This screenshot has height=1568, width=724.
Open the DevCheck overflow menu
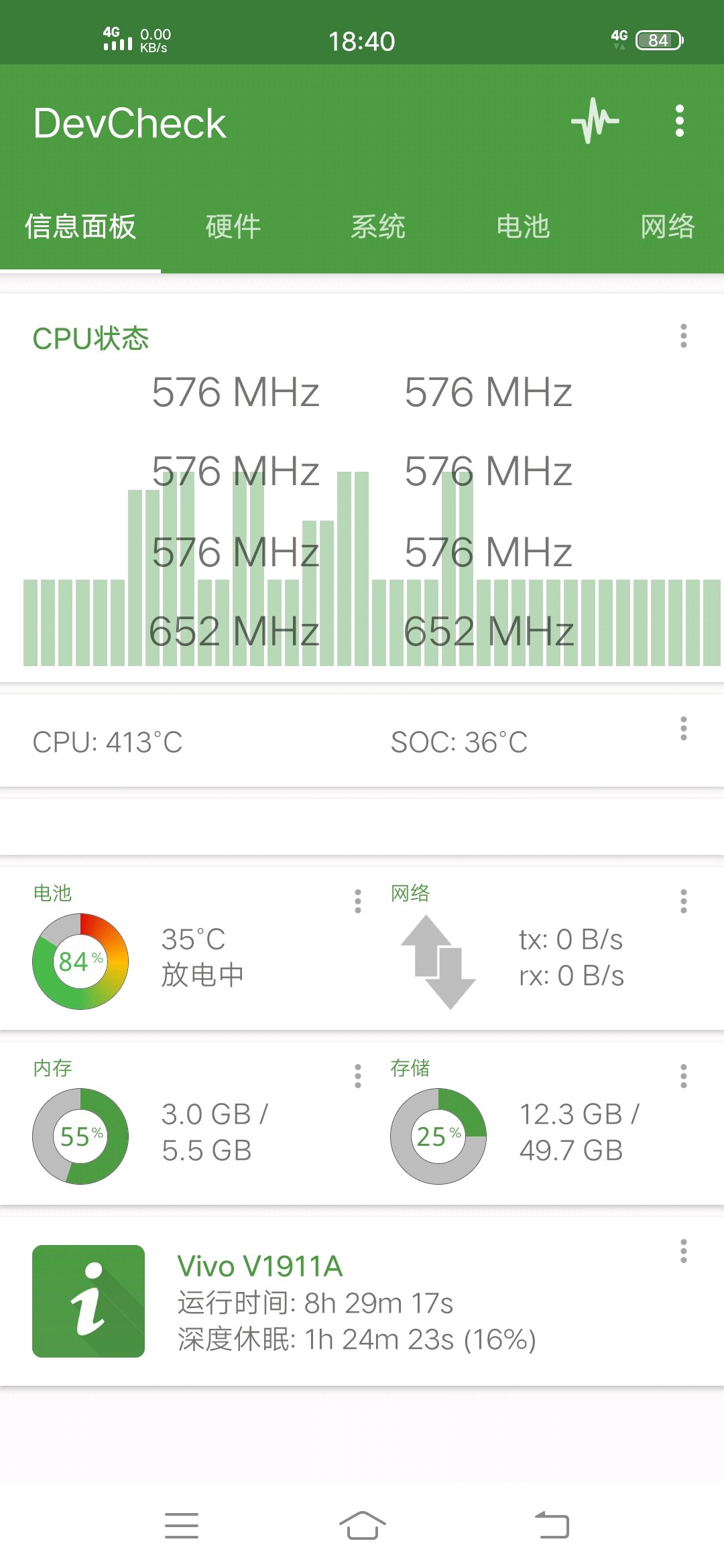point(680,121)
